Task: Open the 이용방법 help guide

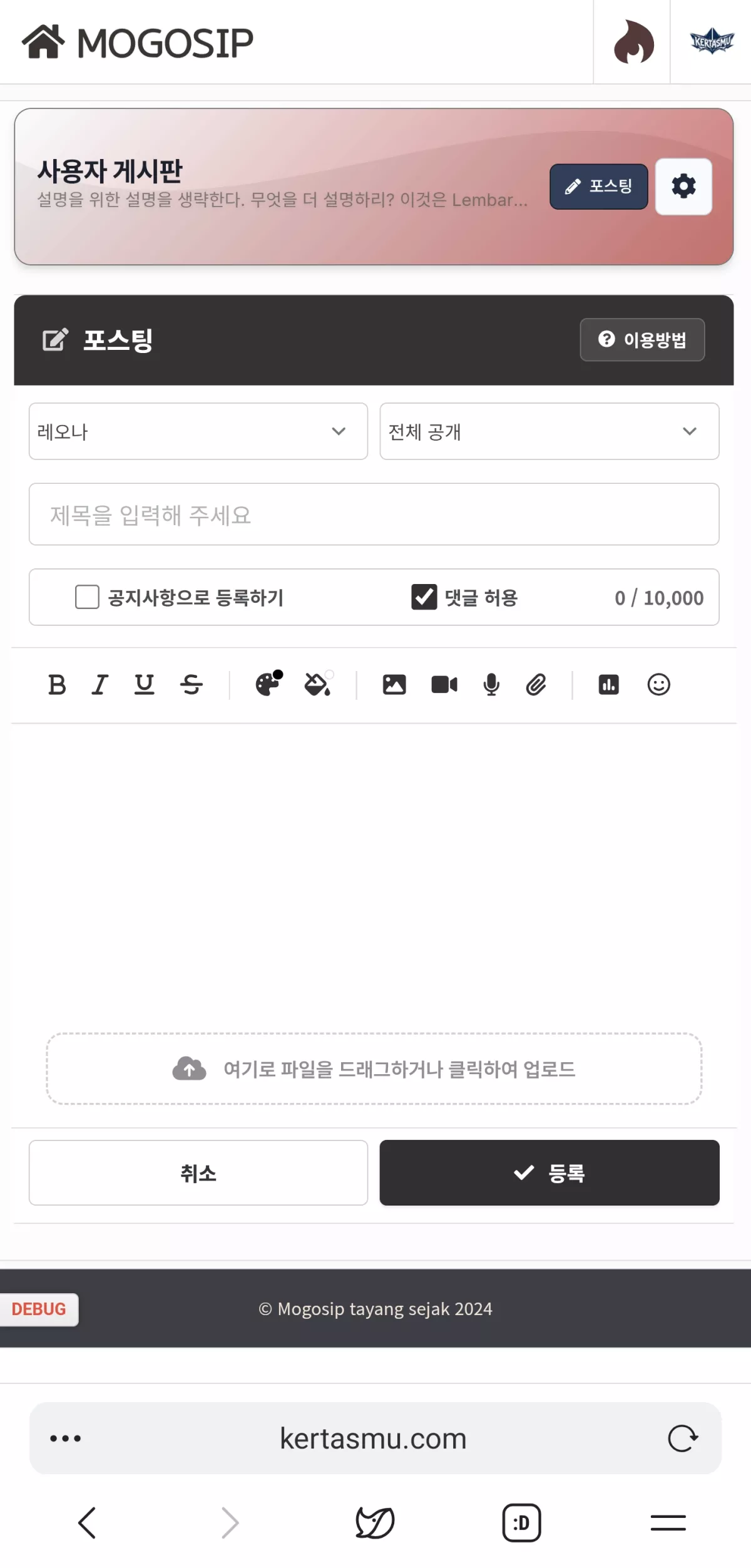Action: [642, 340]
